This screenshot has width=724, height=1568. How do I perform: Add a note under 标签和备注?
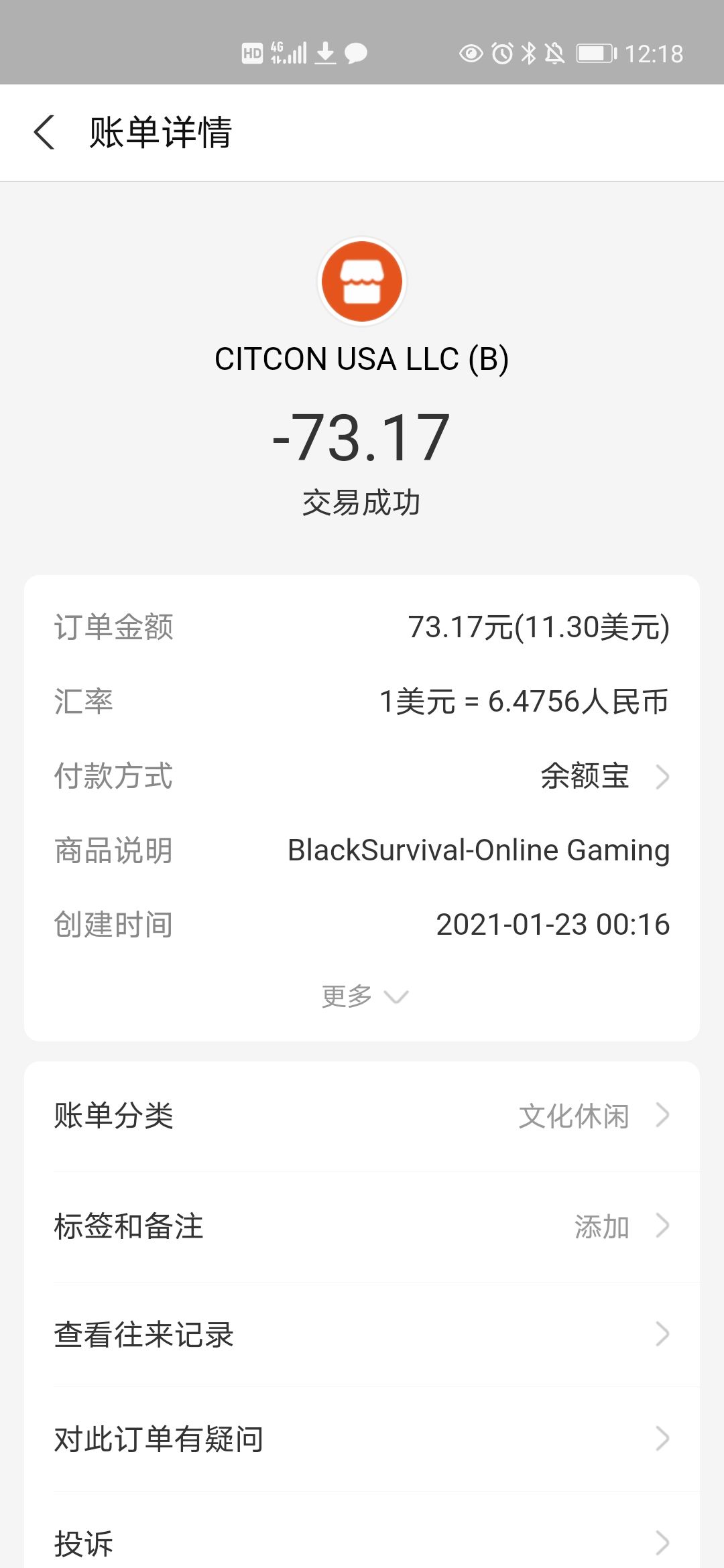click(x=362, y=1226)
